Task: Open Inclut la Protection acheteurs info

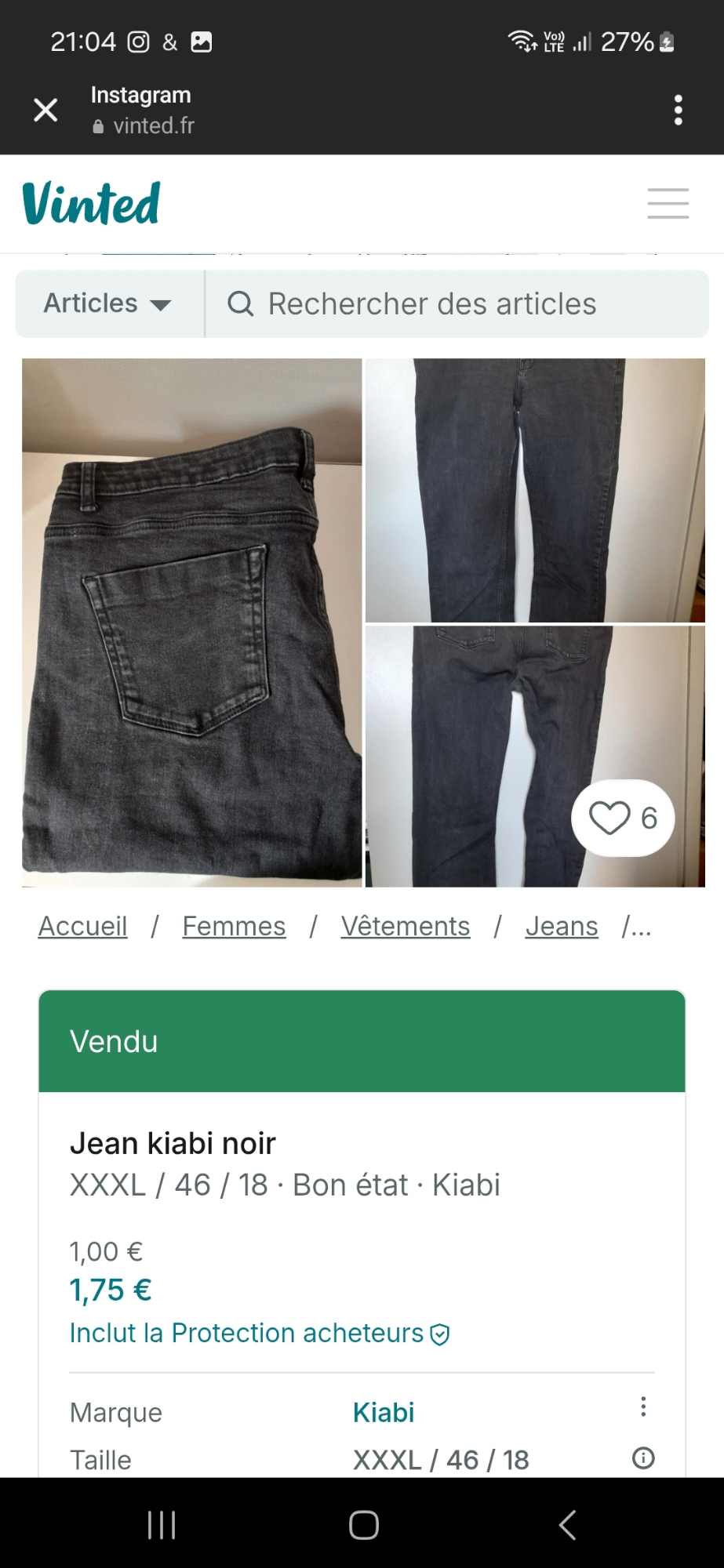Action: click(x=259, y=1333)
